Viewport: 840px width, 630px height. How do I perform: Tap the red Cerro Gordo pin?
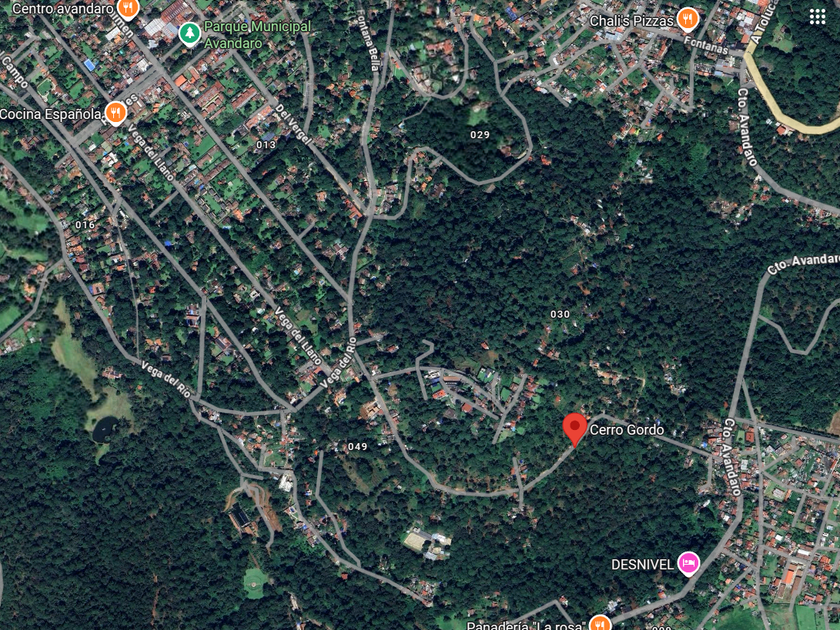pos(575,430)
